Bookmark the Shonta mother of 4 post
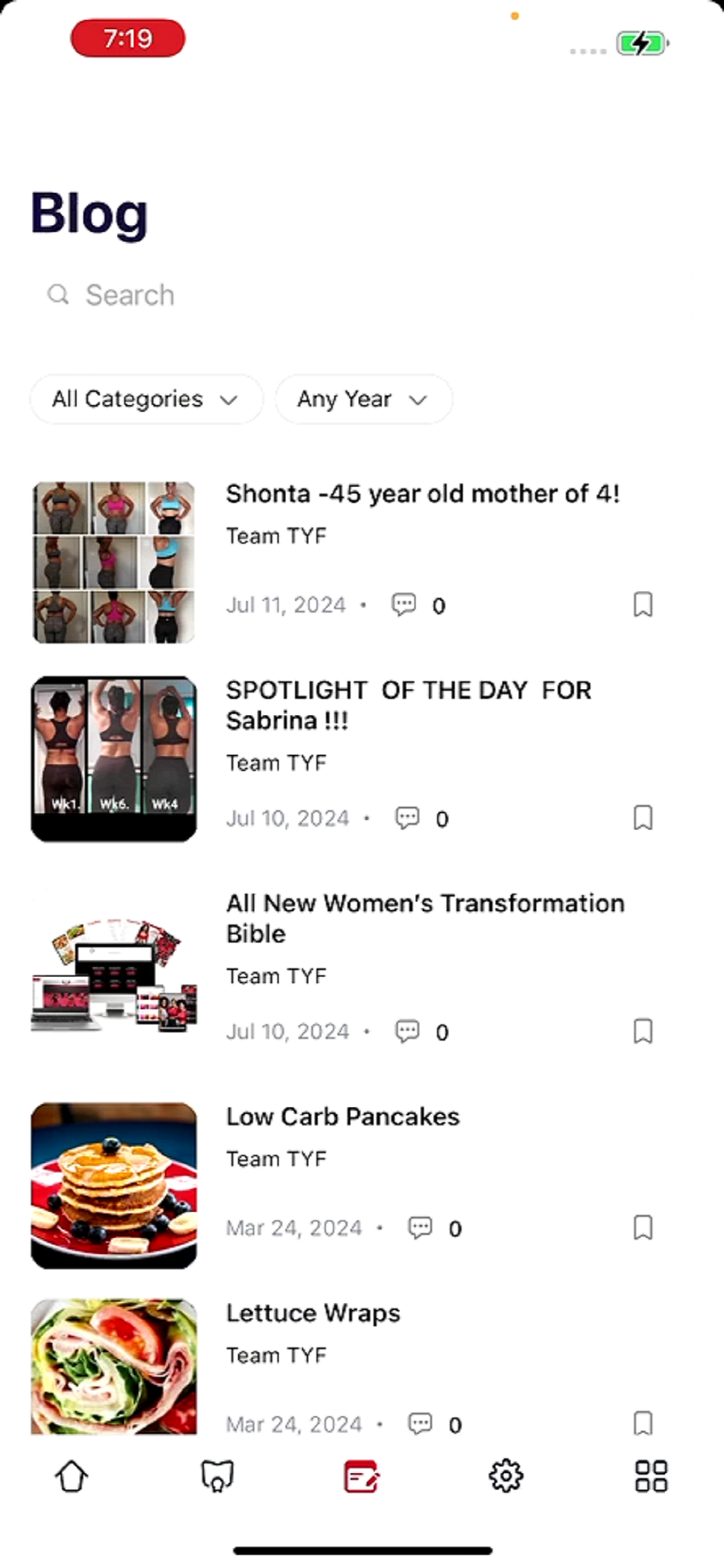724x1568 pixels. click(643, 604)
